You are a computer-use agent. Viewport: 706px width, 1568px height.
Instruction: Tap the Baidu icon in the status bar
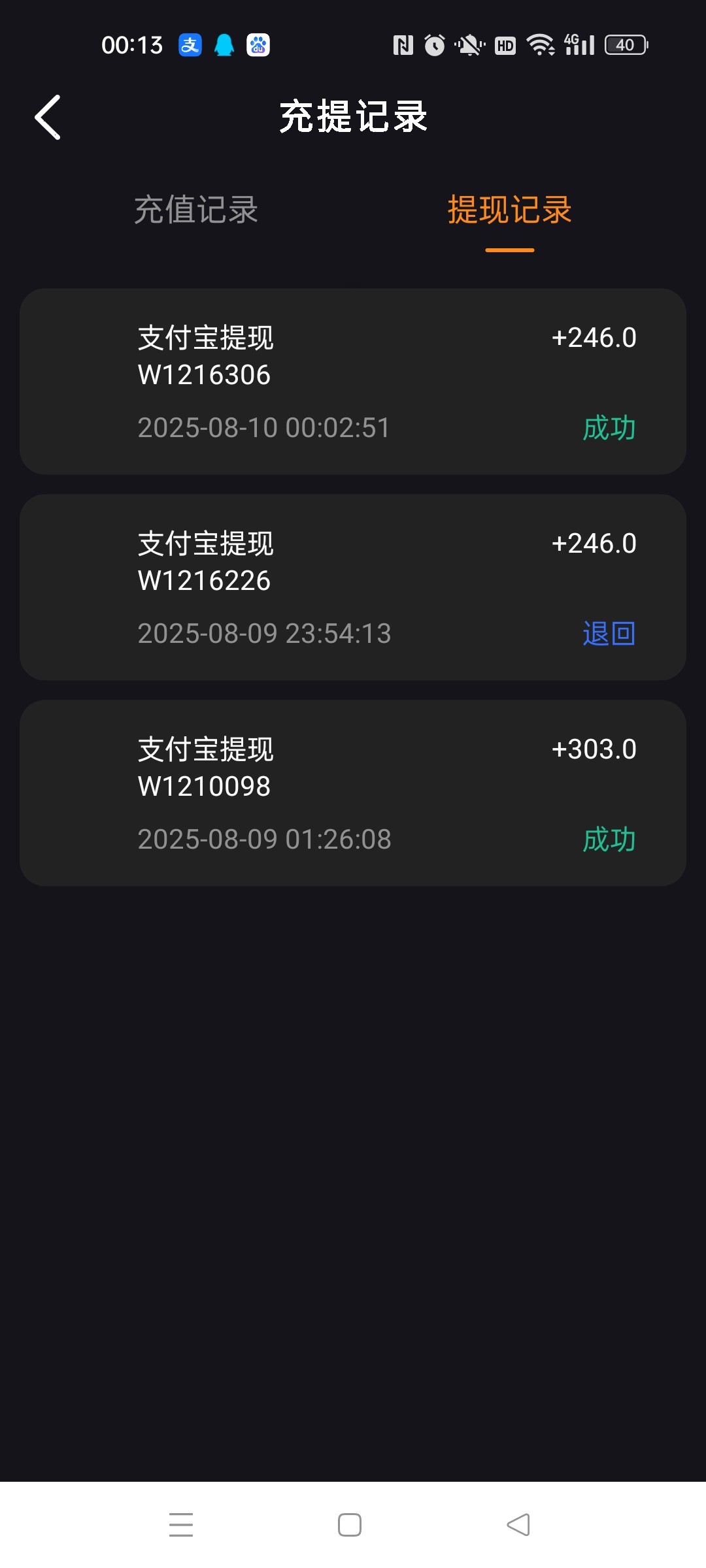259,44
